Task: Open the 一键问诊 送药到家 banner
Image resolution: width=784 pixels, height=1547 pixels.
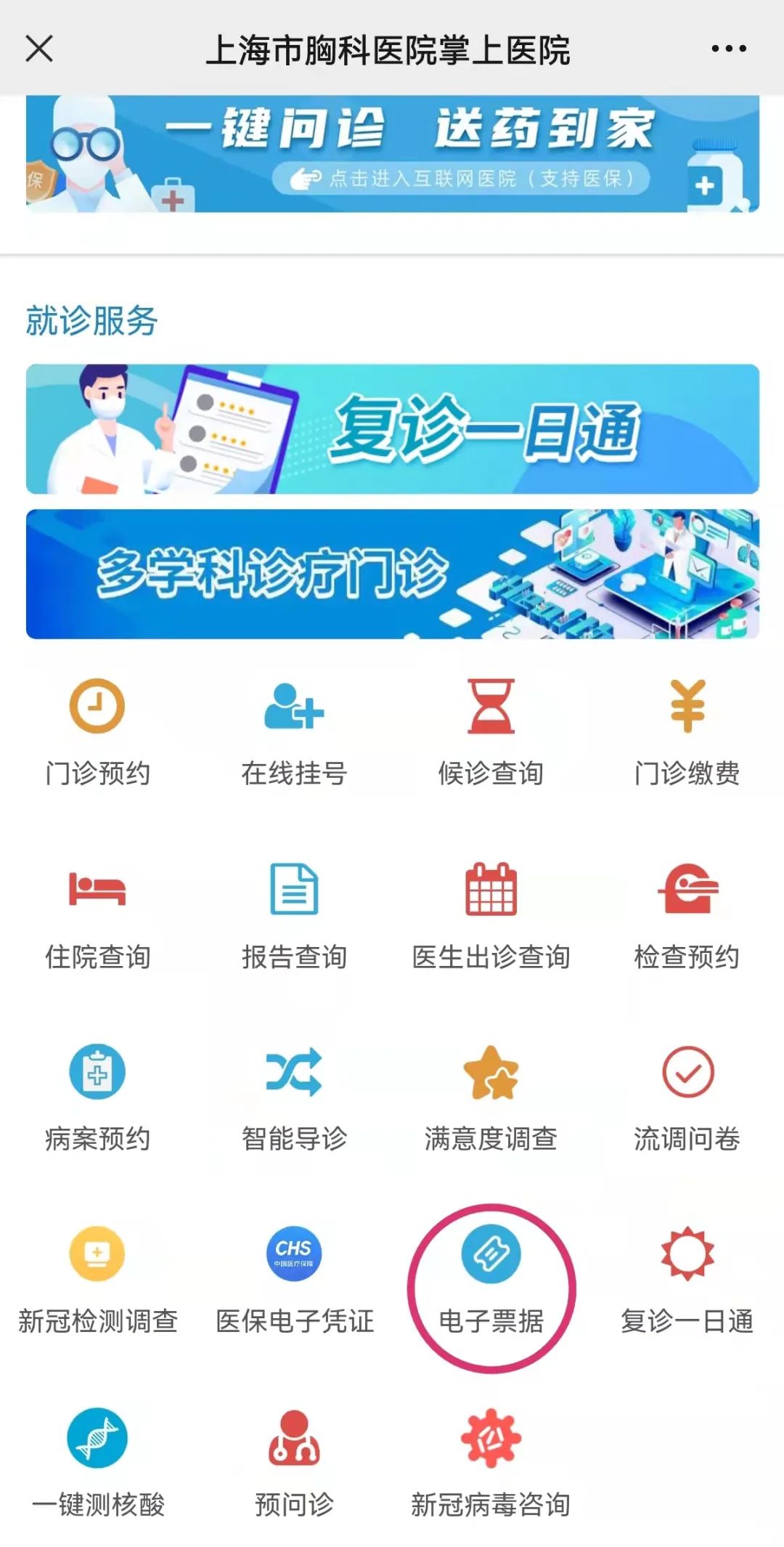Action: [392, 154]
